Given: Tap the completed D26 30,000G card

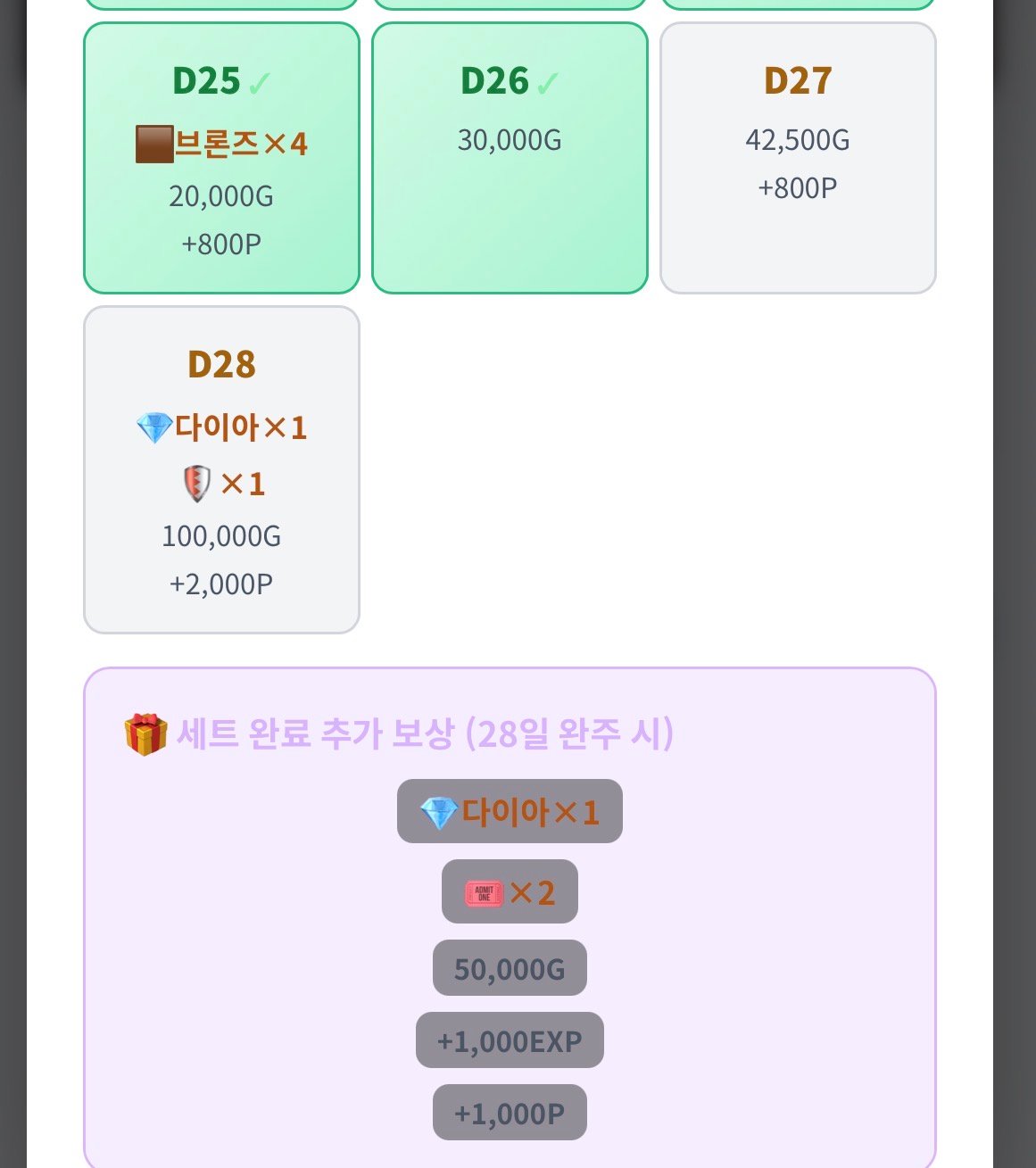Looking at the screenshot, I should point(510,158).
